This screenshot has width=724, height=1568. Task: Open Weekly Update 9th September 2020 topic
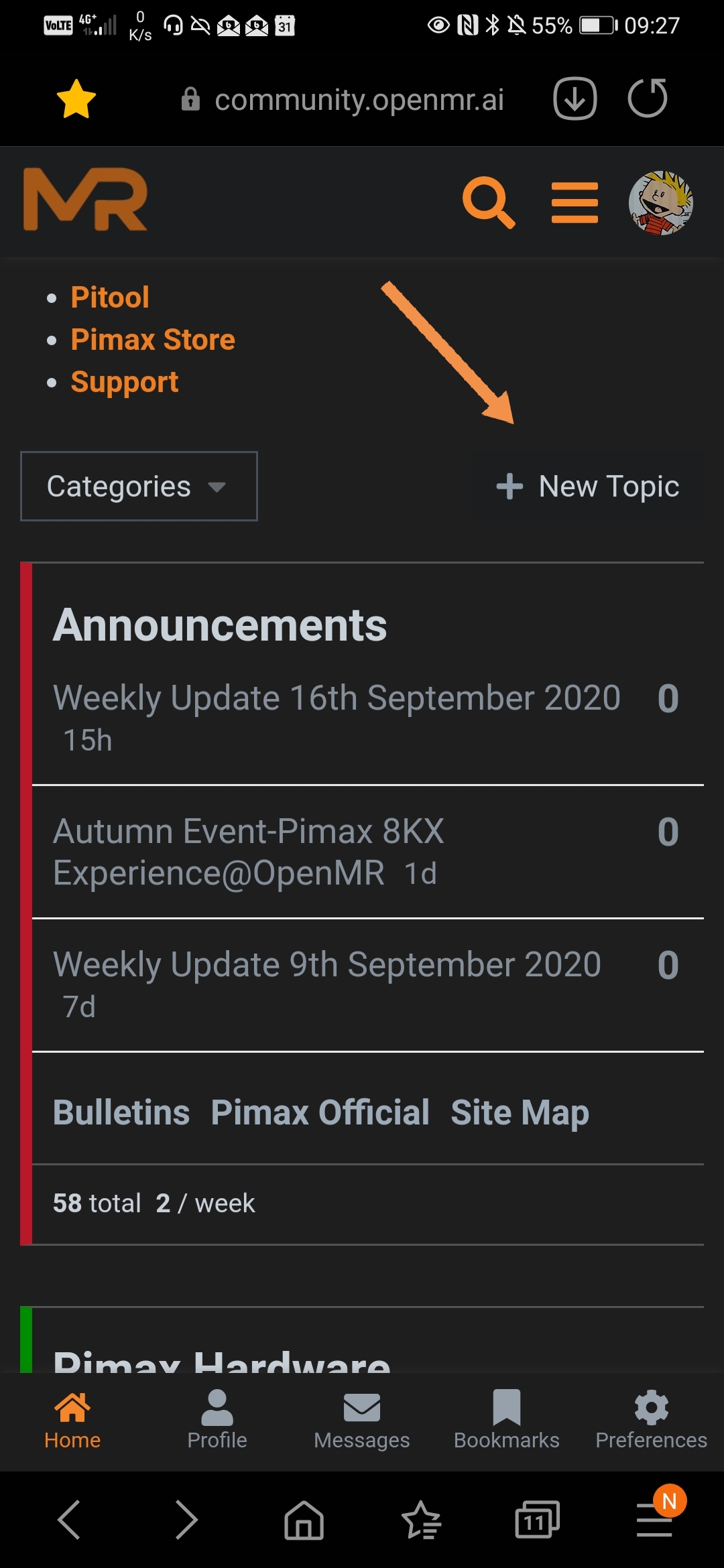[327, 964]
